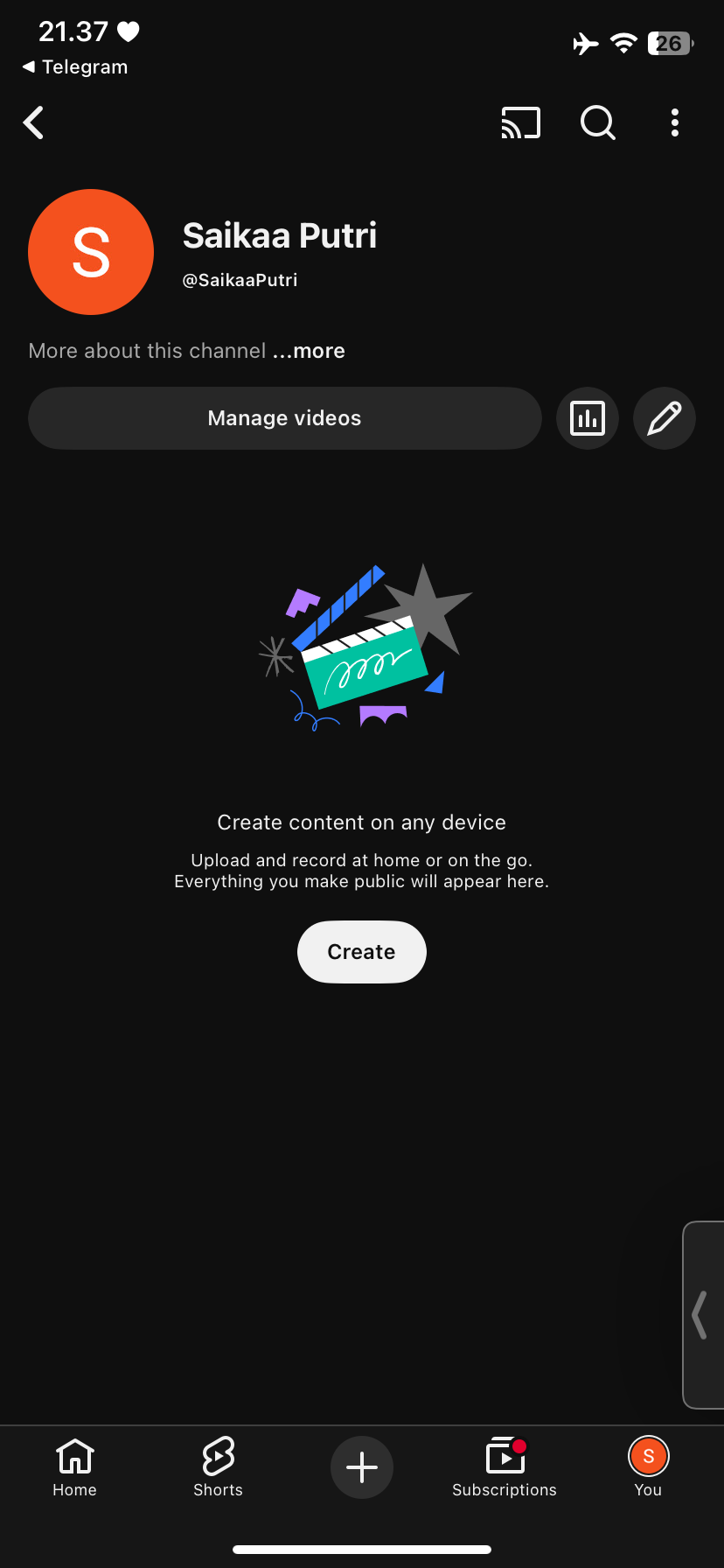Image resolution: width=724 pixels, height=1568 pixels.
Task: Tap the Create button
Action: click(361, 952)
